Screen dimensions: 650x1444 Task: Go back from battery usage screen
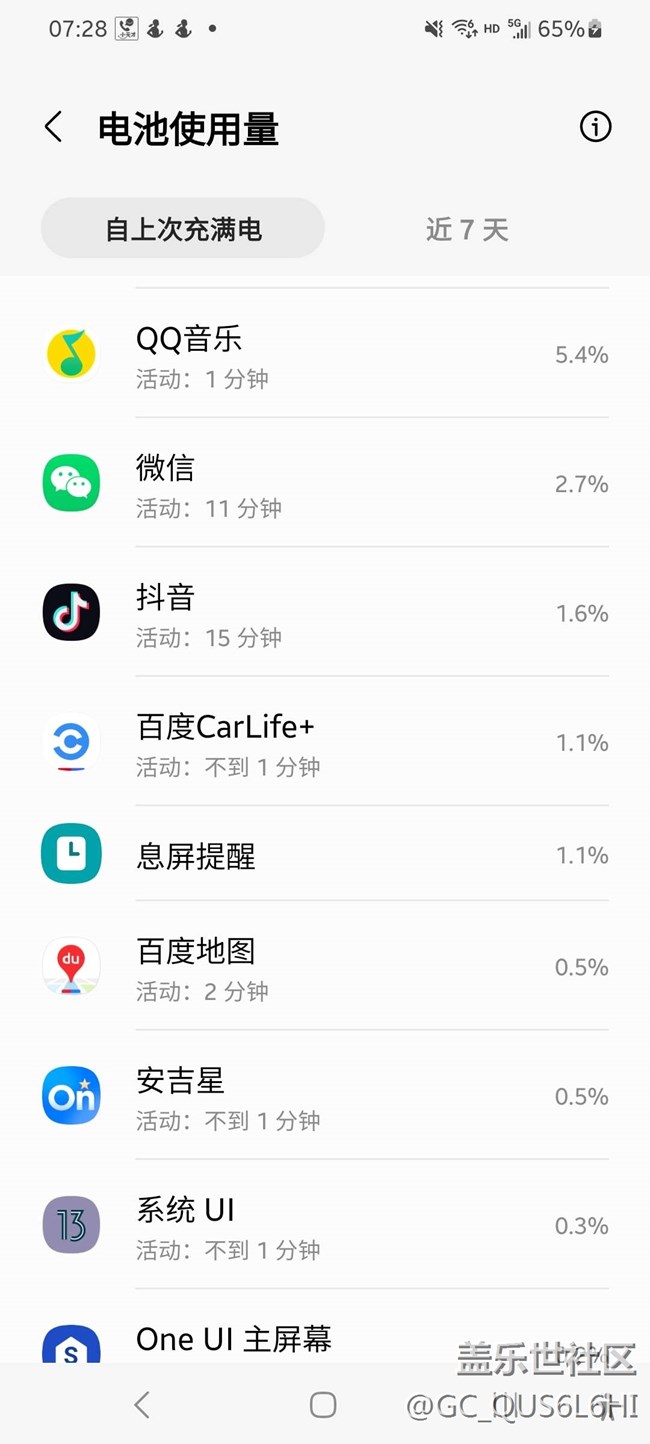54,128
